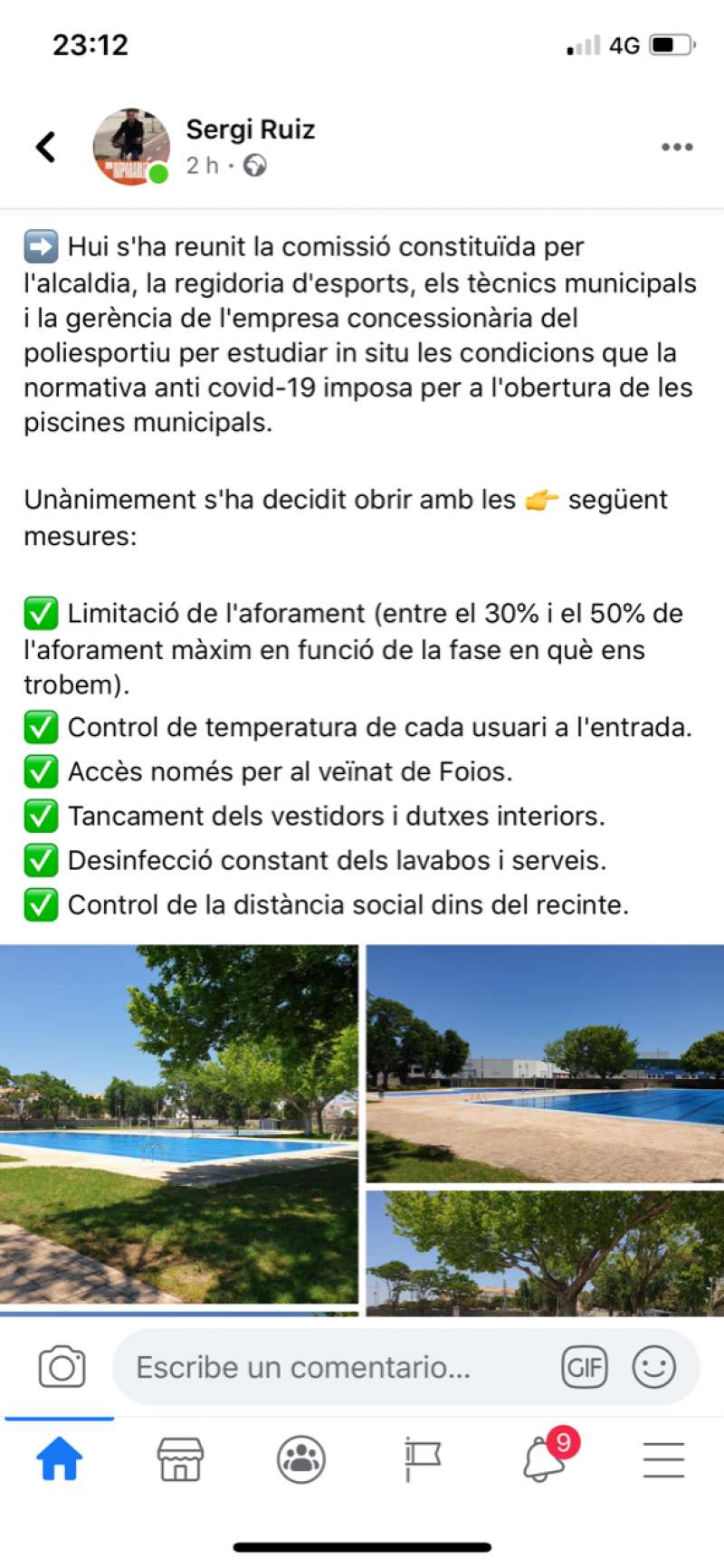The width and height of the screenshot is (724, 1568).
Task: Switch to the Pages flag tab
Action: point(422,1459)
